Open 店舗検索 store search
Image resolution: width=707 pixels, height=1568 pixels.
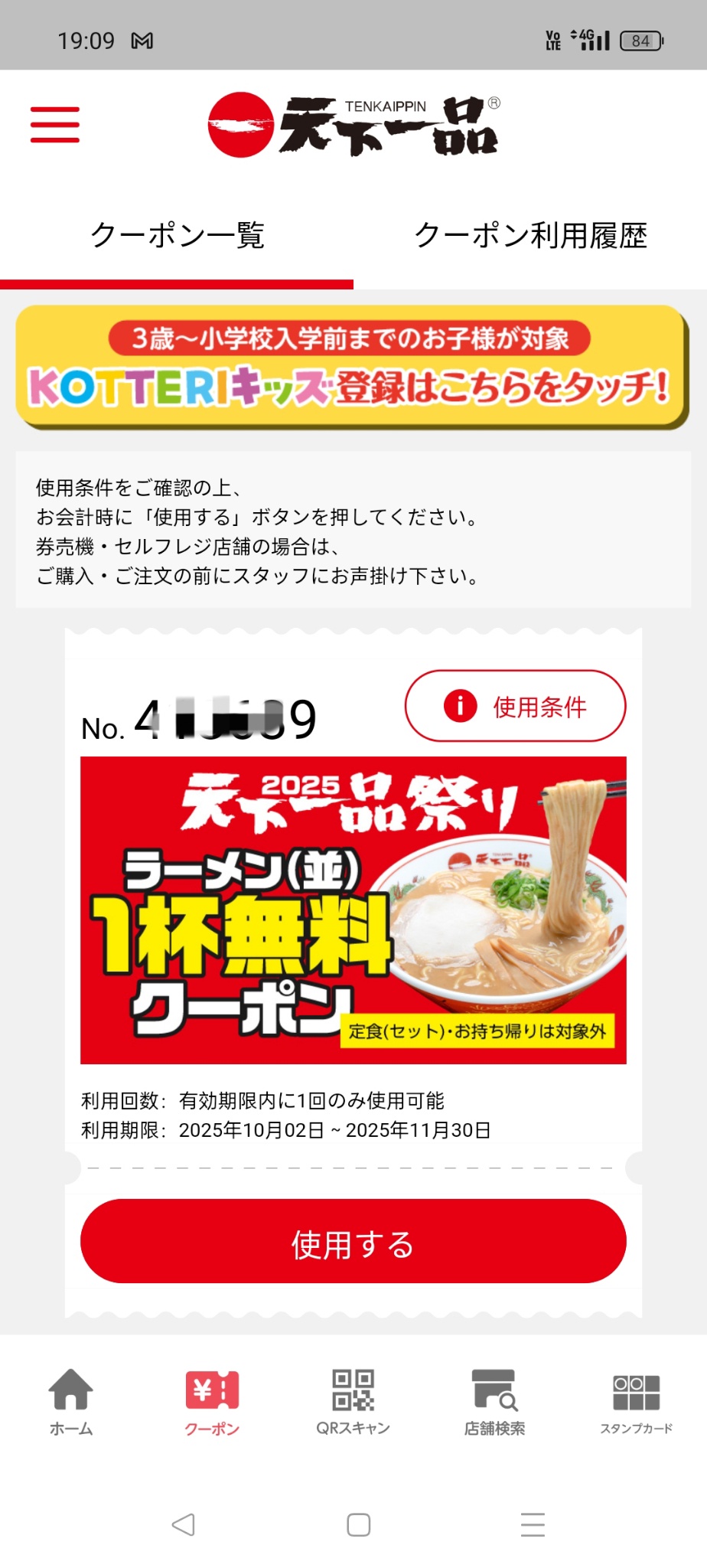coord(494,1401)
